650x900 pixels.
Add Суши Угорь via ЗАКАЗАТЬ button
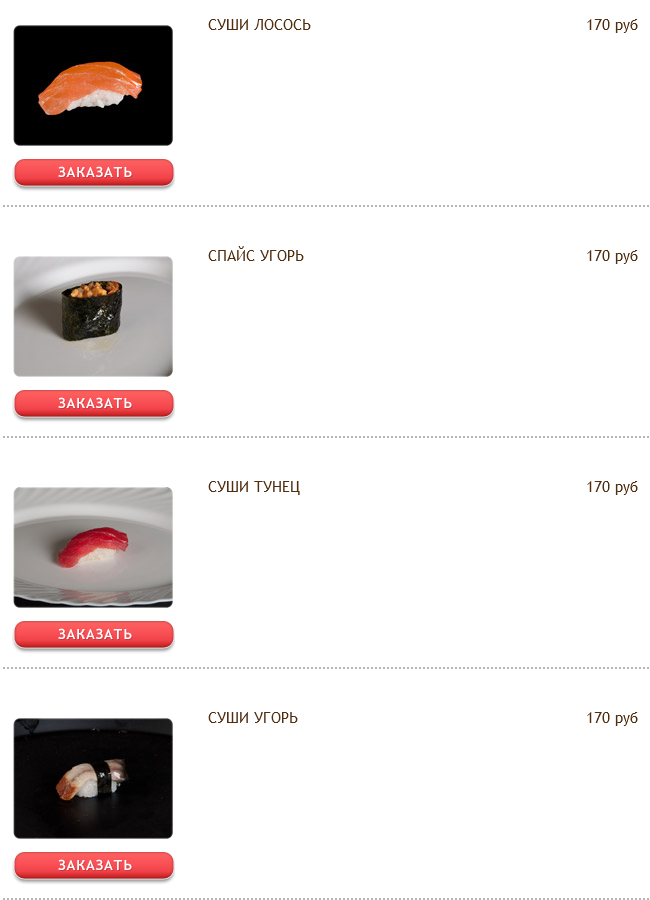[94, 865]
